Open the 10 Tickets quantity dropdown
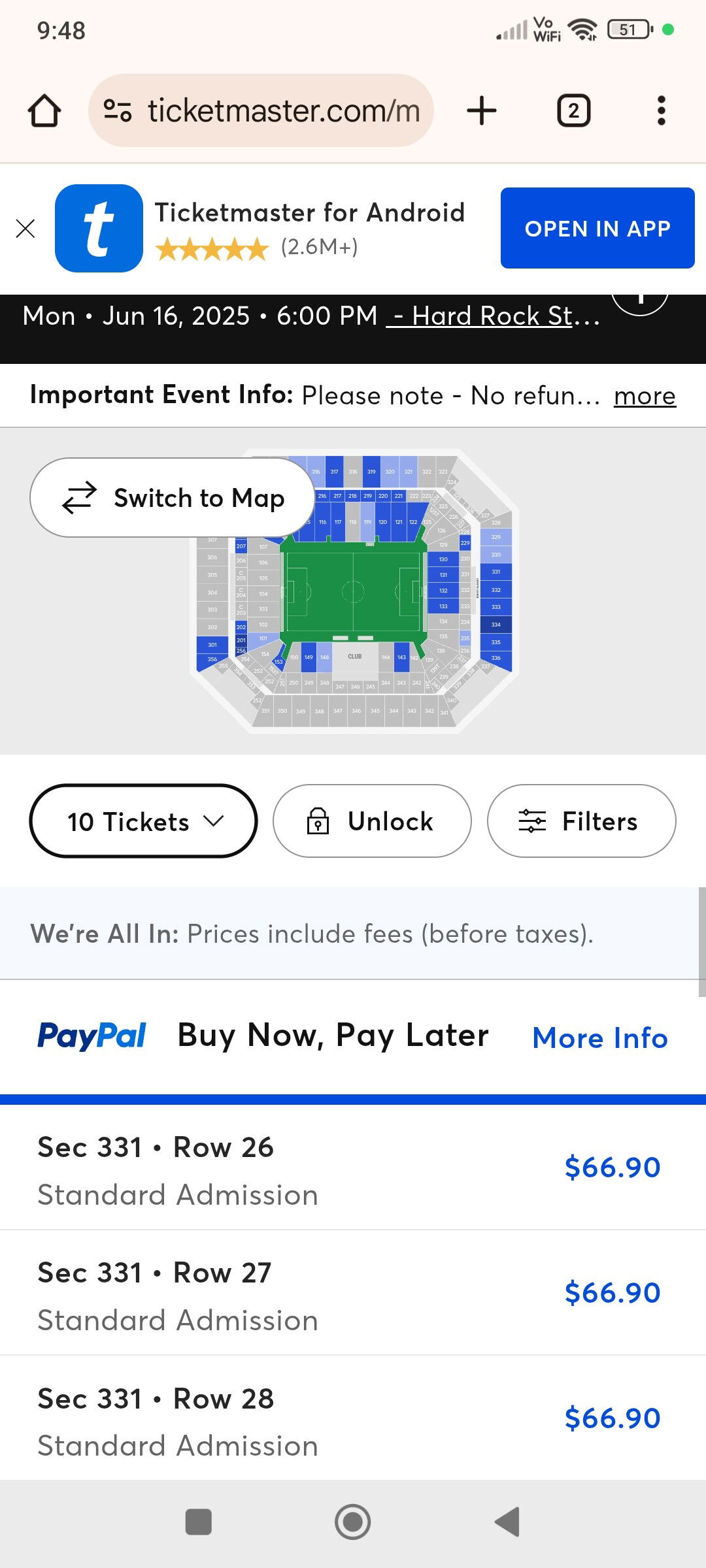The width and height of the screenshot is (706, 1568). click(143, 821)
